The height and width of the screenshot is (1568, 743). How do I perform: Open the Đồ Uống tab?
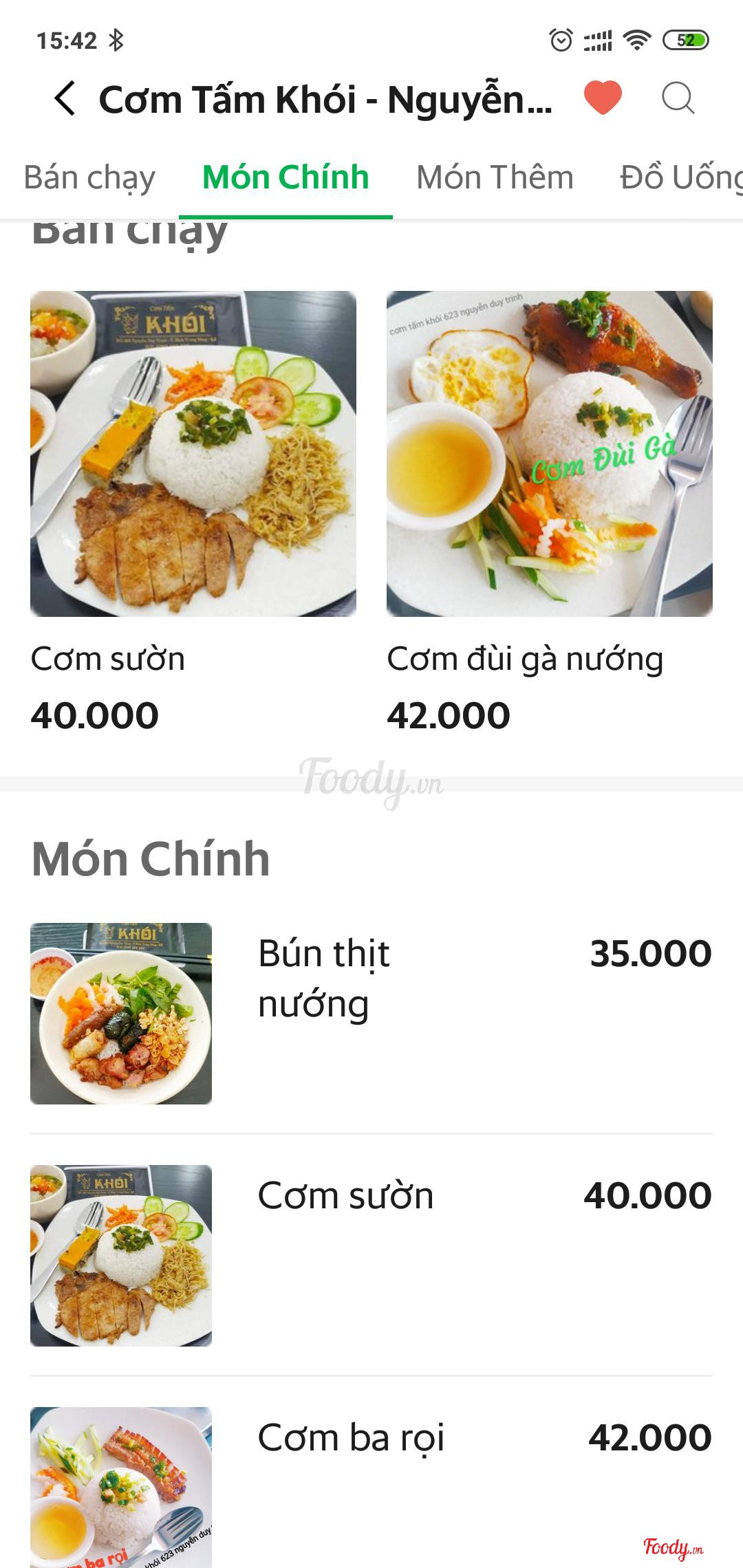pos(681,177)
